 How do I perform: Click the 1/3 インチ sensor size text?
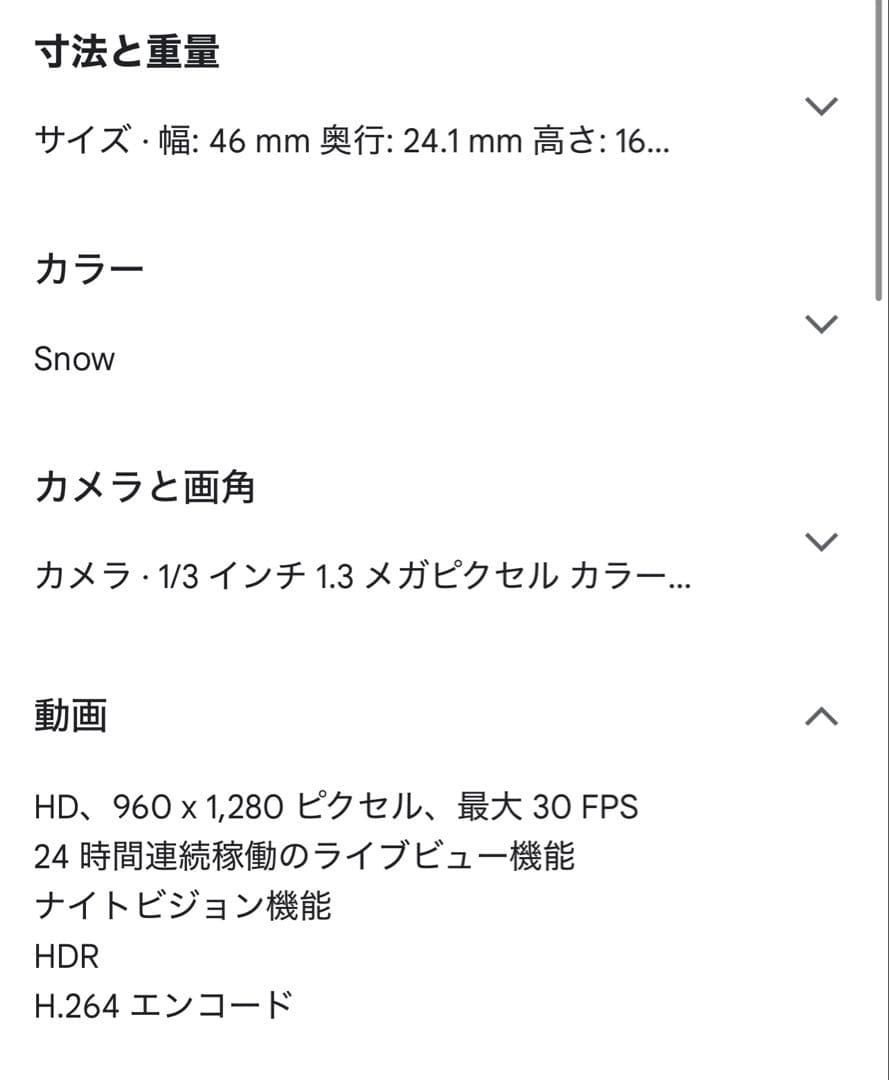click(x=230, y=575)
